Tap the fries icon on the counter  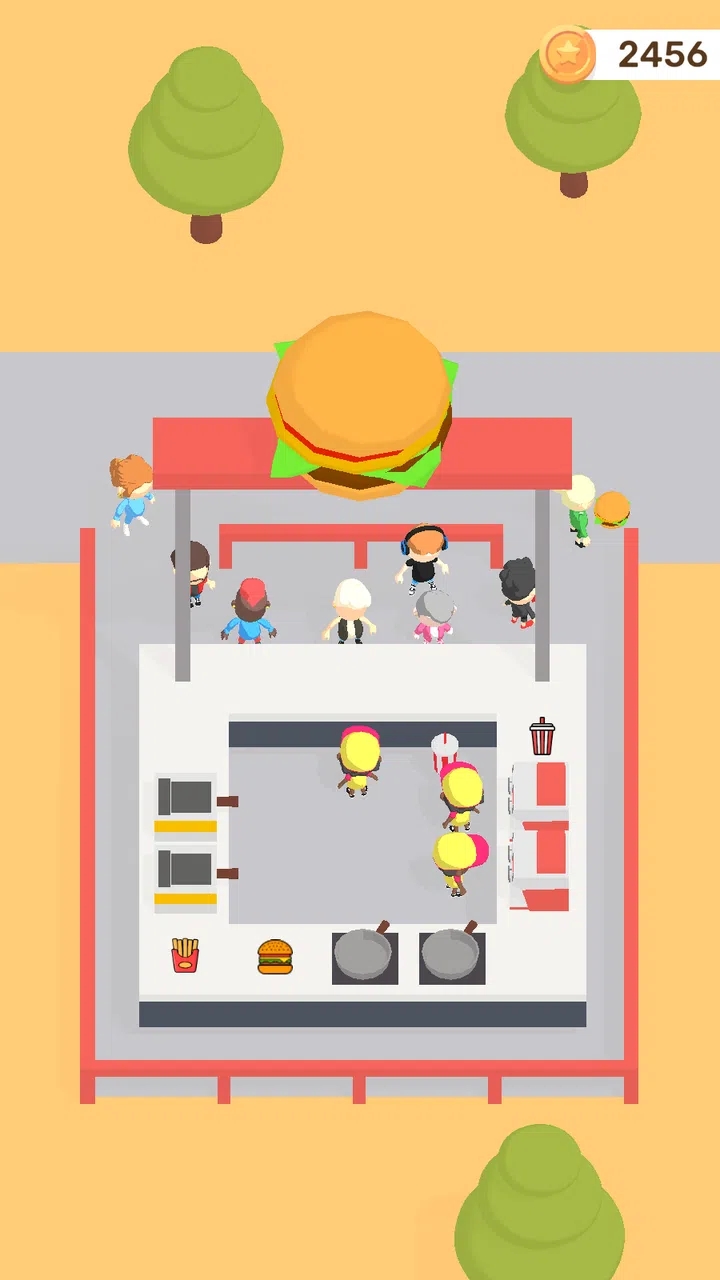[x=186, y=957]
